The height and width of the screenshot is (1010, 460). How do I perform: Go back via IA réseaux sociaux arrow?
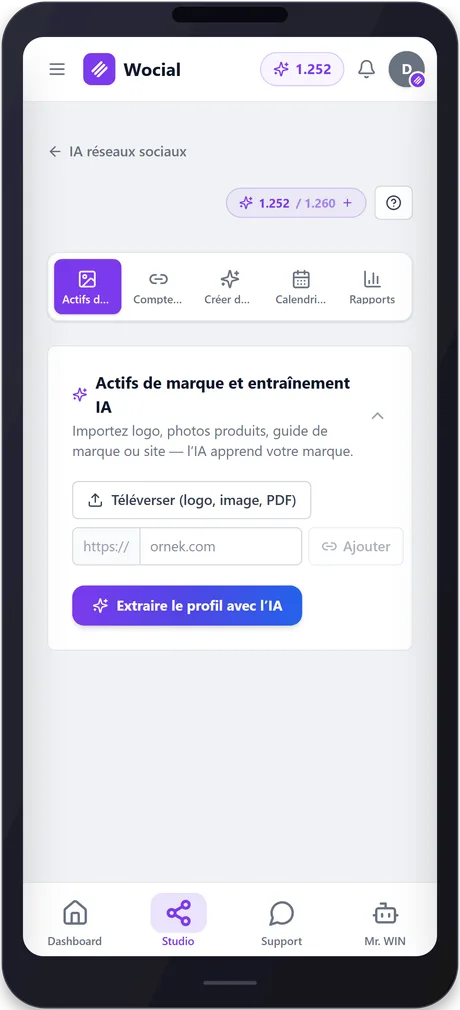pyautogui.click(x=117, y=152)
